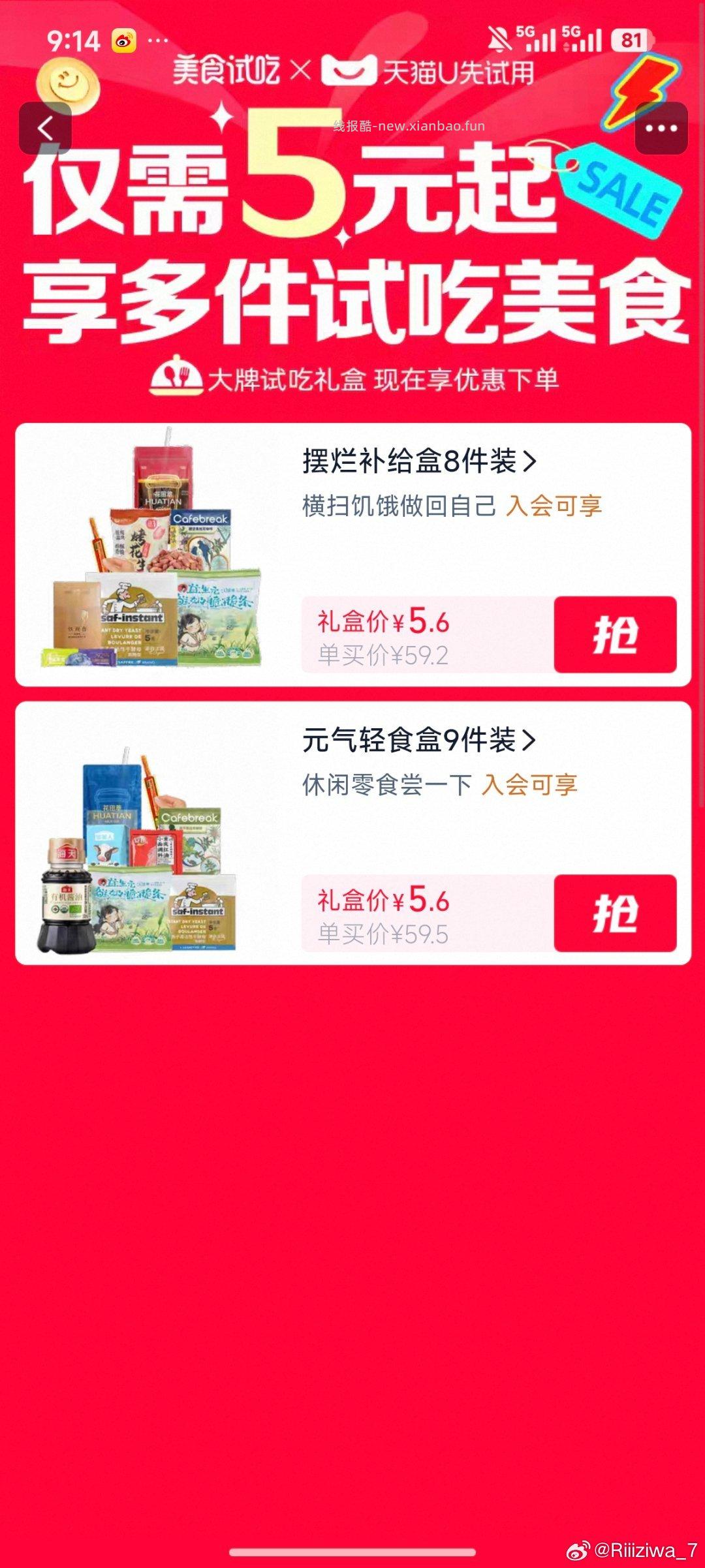Expand the mute notification icon in status bar
705x1568 pixels.
[499, 39]
